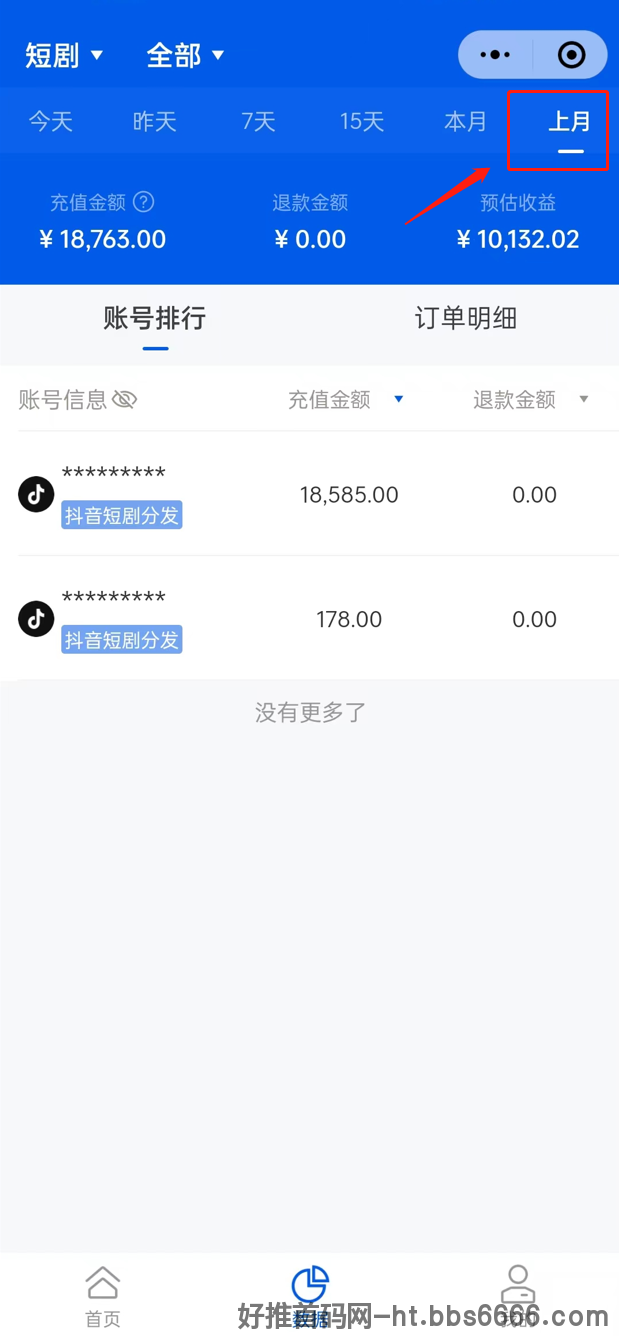Select the 15天 range tab
This screenshot has width=619, height=1336.
click(362, 121)
